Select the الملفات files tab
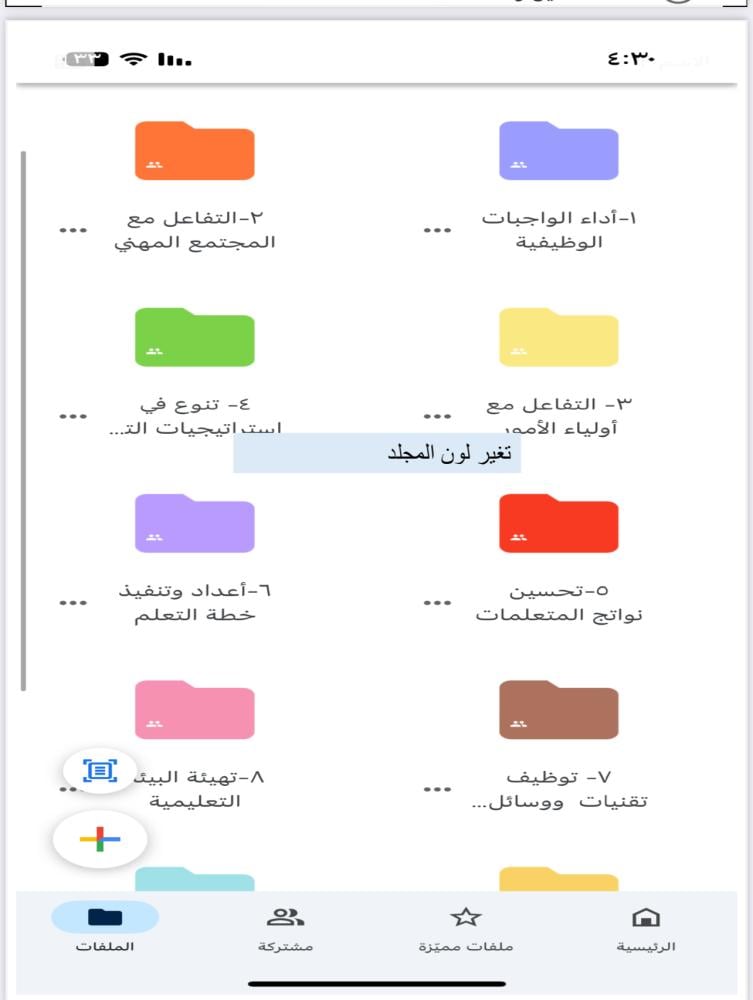Image resolution: width=753 pixels, height=1000 pixels. [105, 929]
